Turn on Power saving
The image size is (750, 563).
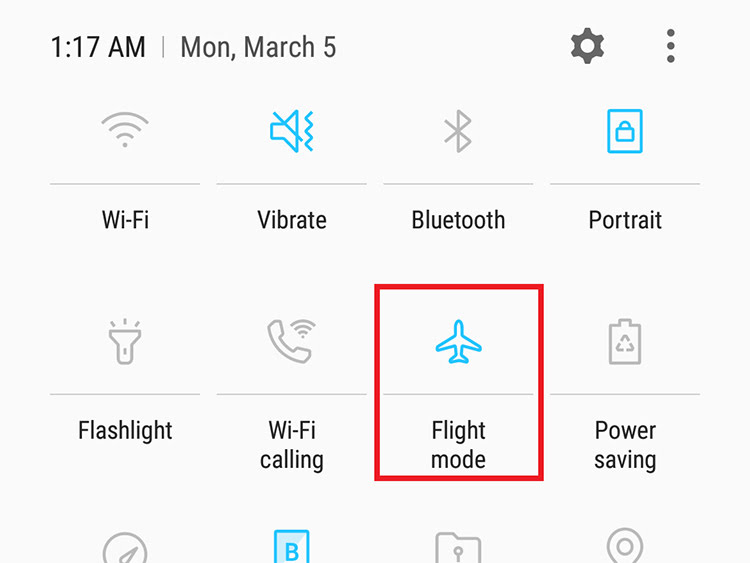tap(625, 342)
